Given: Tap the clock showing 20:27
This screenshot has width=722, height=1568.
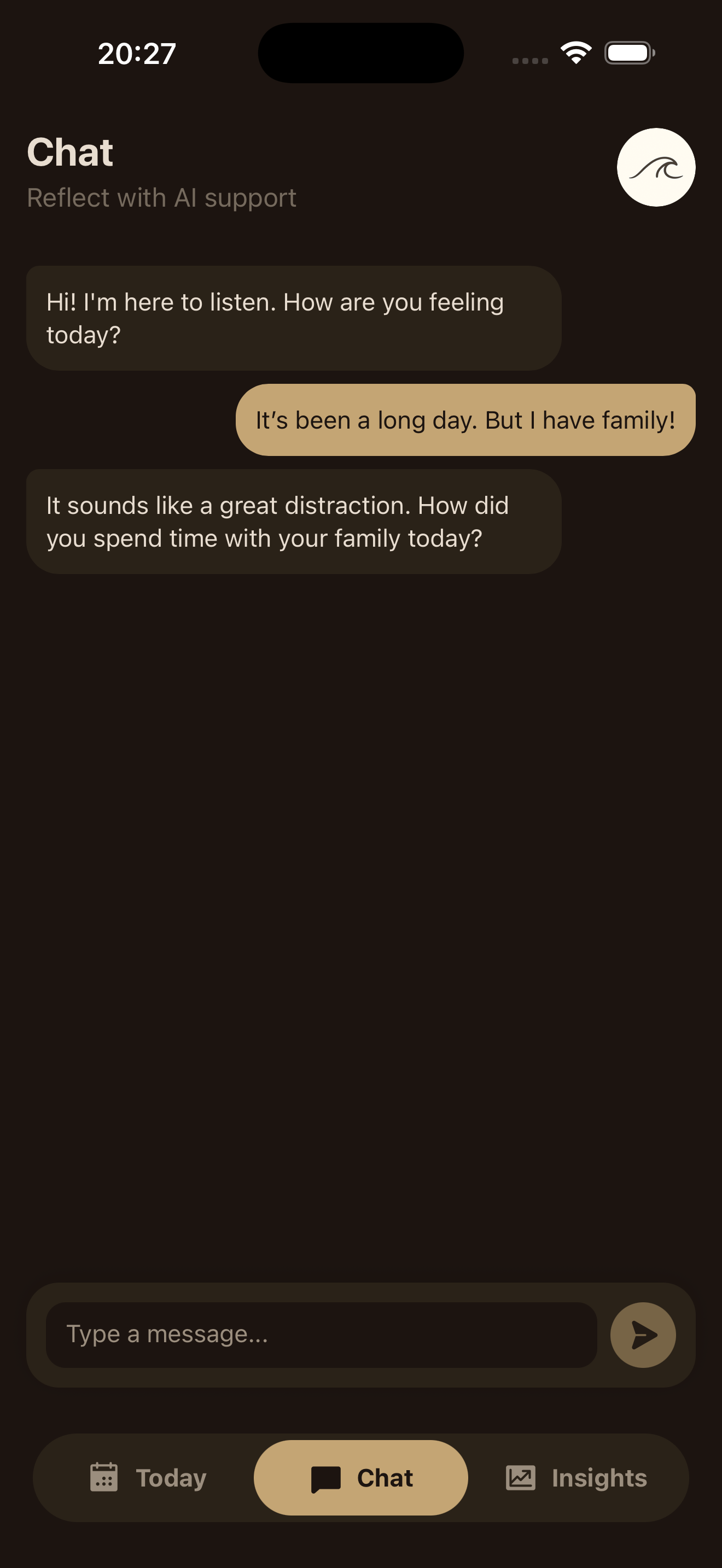Looking at the screenshot, I should pos(139,52).
